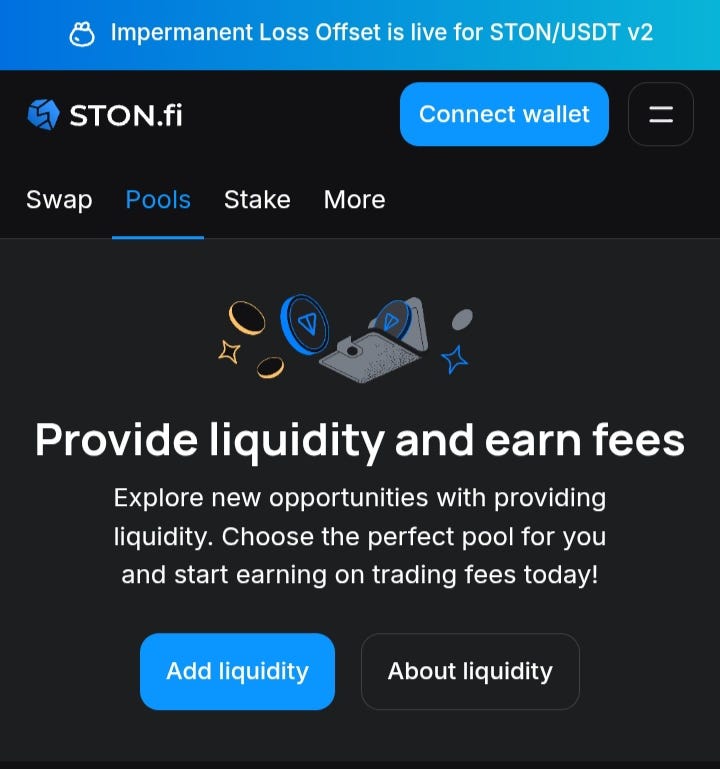Click the robot icon in the announcement banner
The image size is (720, 769).
(x=81, y=33)
